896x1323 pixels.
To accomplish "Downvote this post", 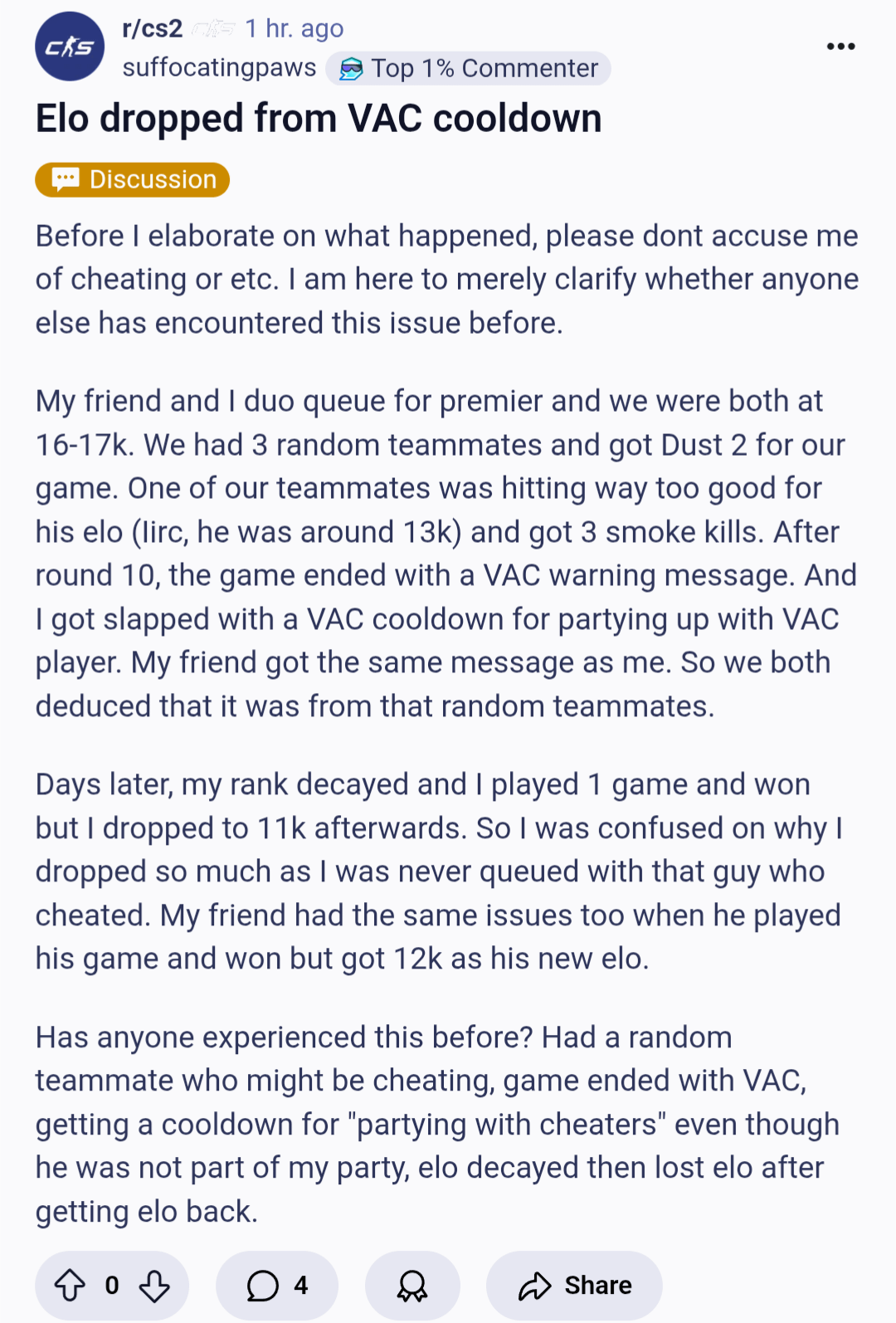I will pos(154,1286).
